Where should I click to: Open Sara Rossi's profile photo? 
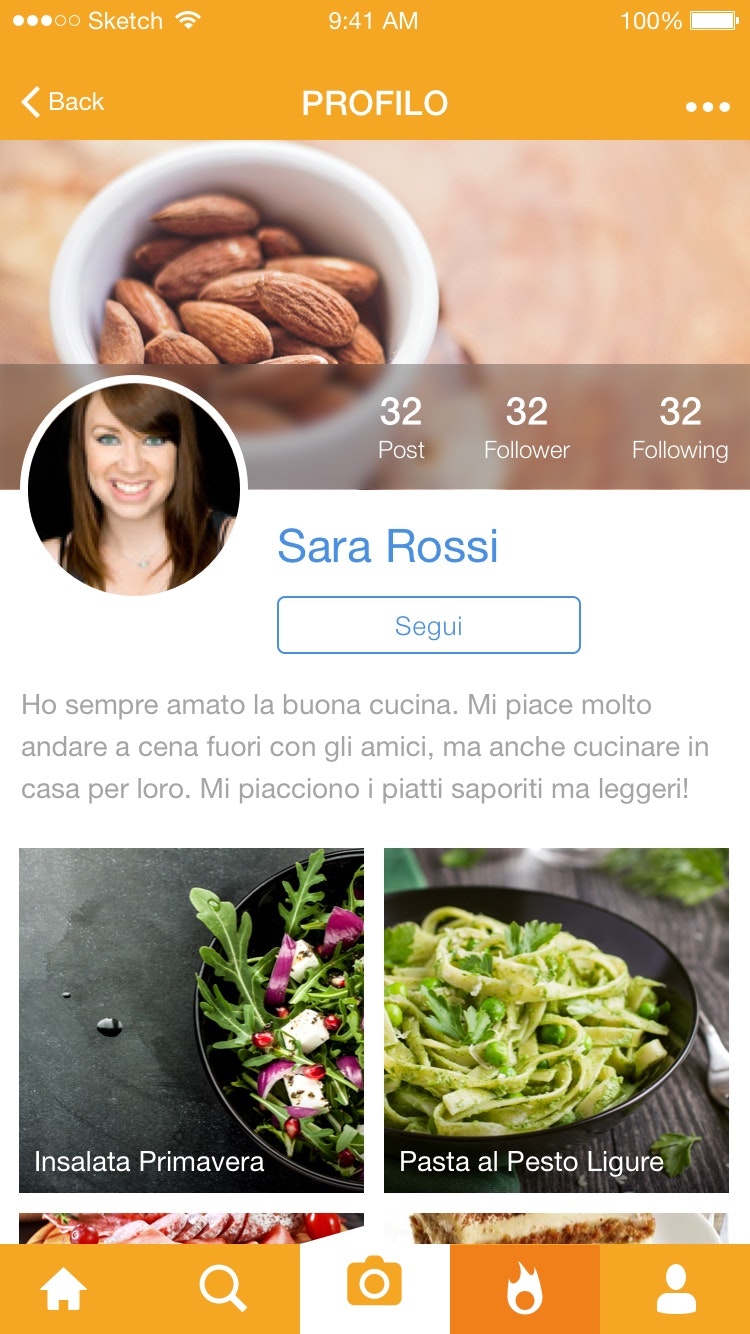(x=133, y=489)
